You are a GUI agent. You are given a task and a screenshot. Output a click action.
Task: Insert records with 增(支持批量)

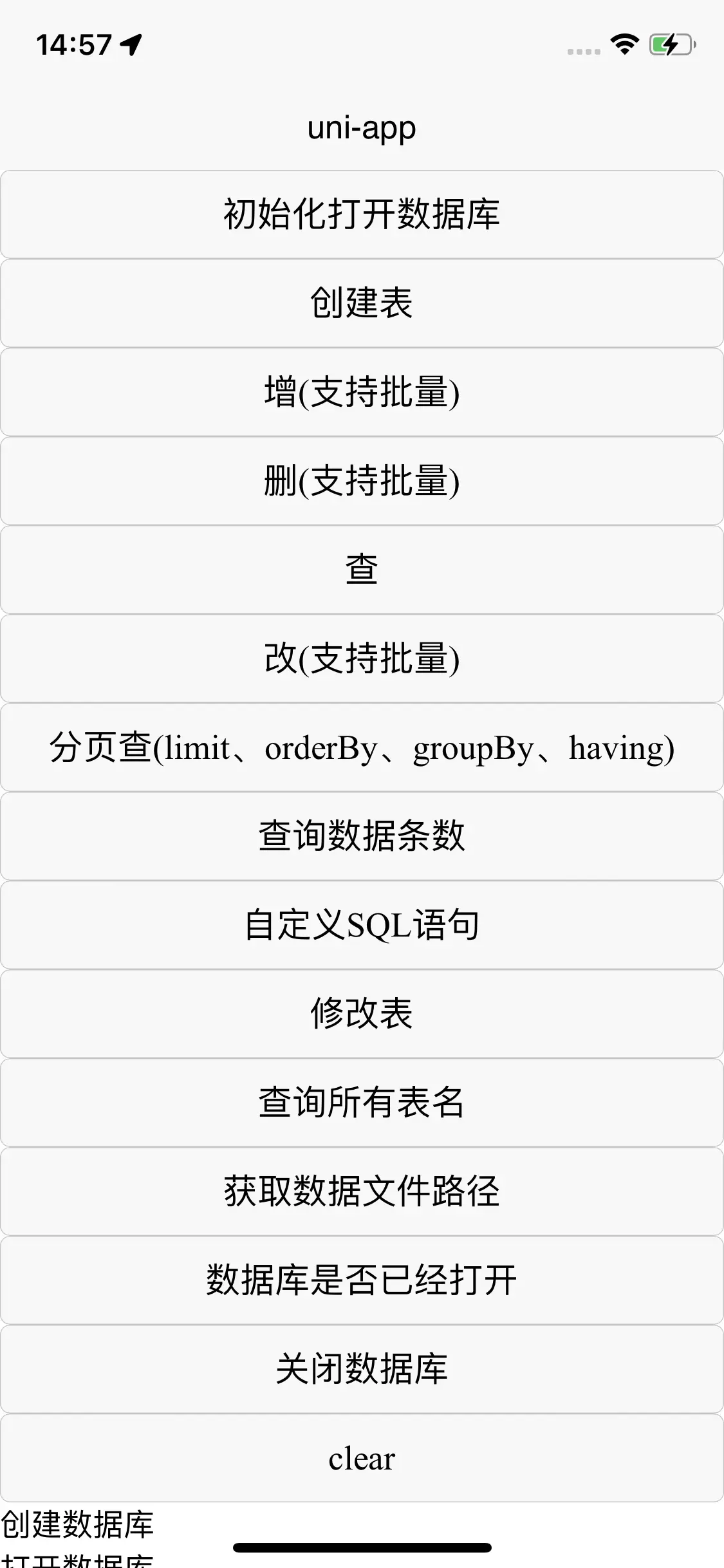pyautogui.click(x=362, y=392)
